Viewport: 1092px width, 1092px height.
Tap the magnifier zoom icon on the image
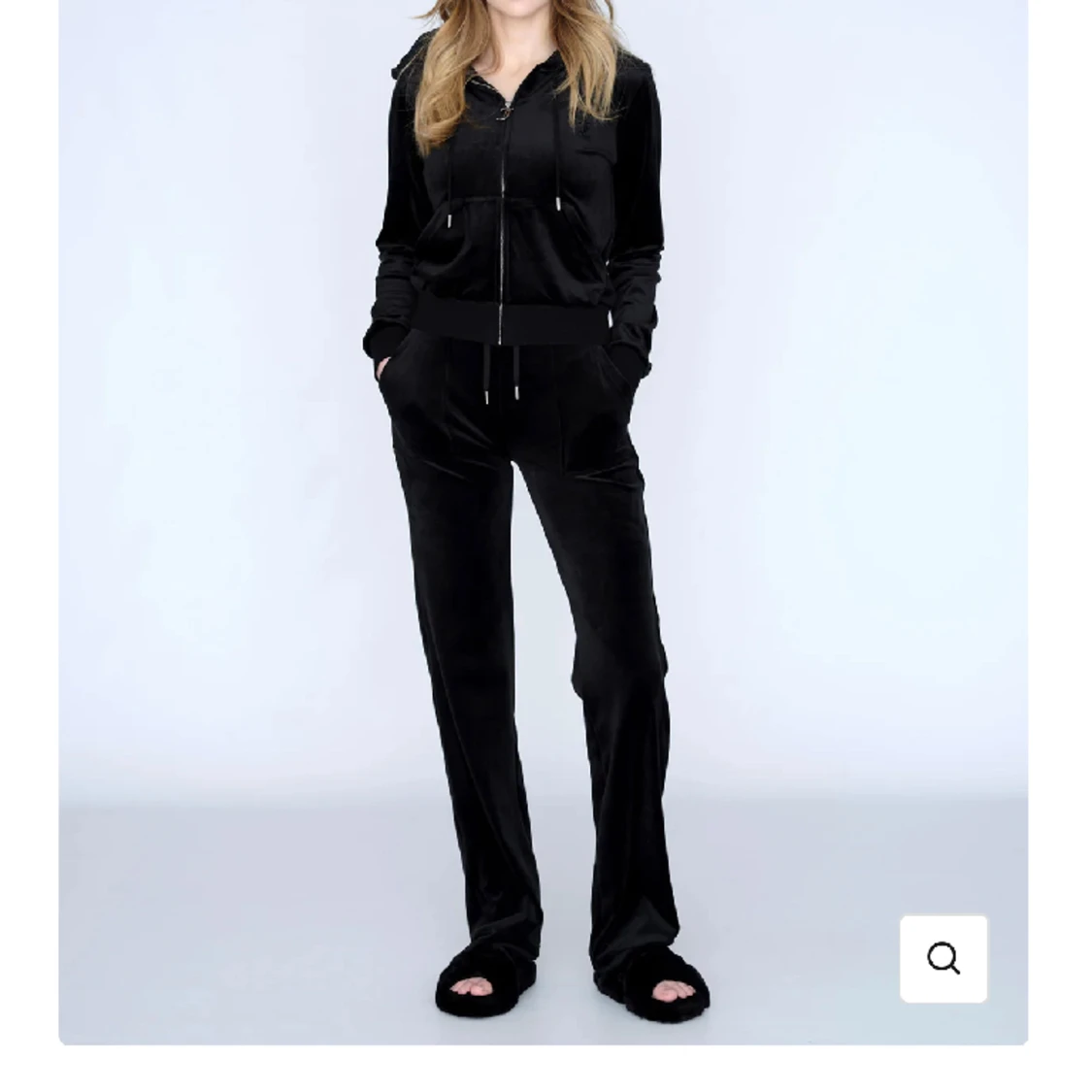click(x=943, y=958)
